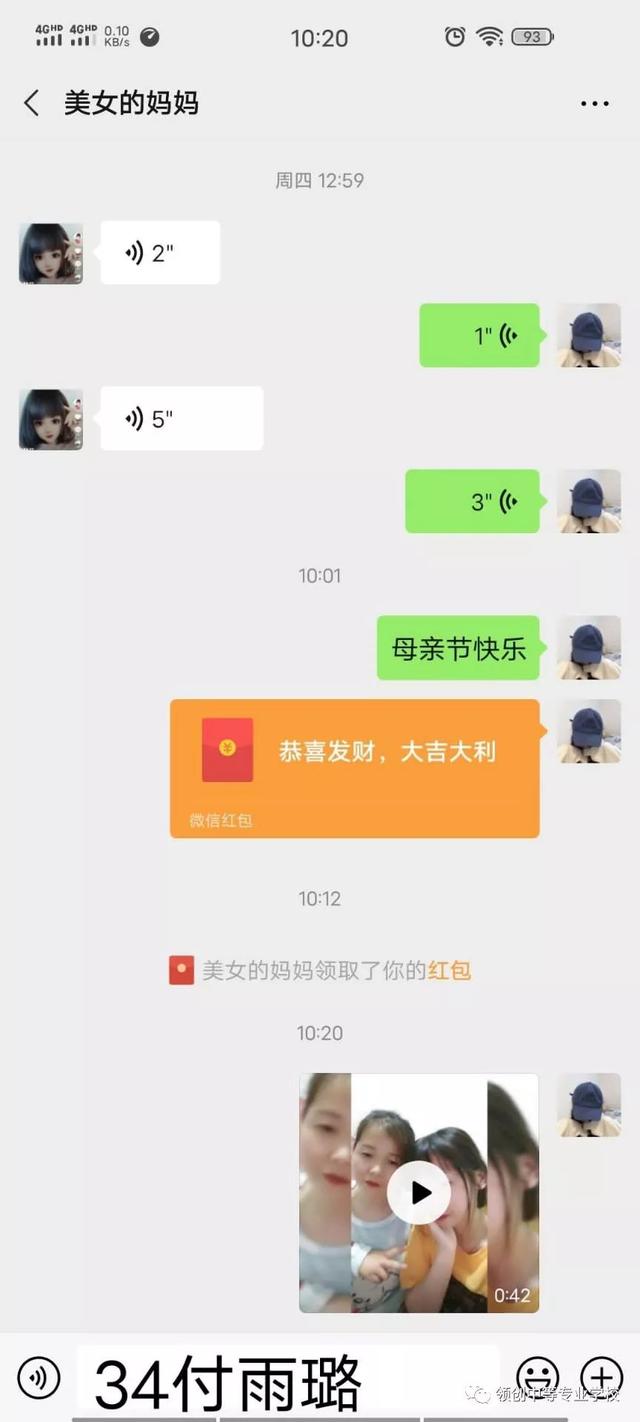The image size is (640, 1422).
Task: Tap the 红包 link in the notice
Action: coord(449,970)
